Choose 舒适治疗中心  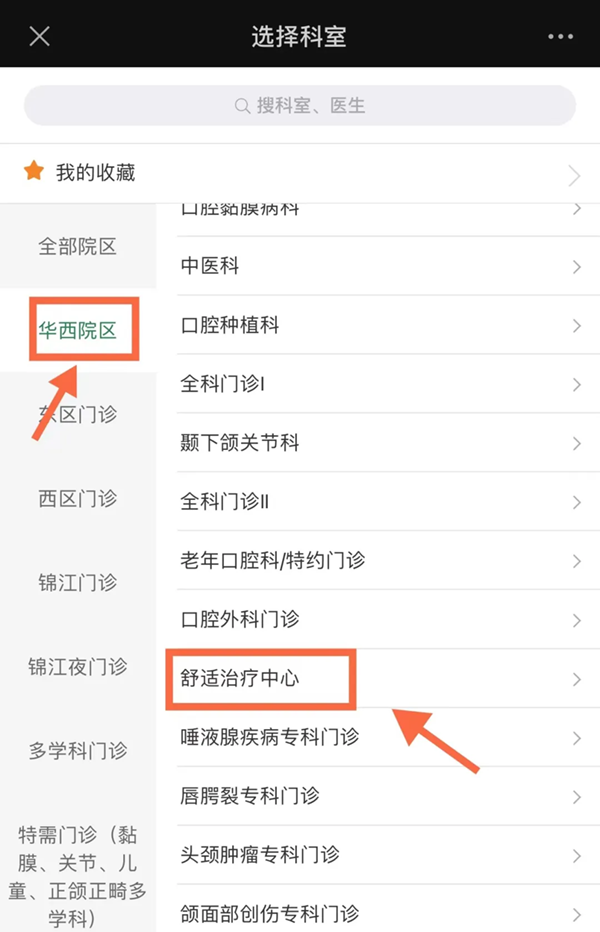380,679
